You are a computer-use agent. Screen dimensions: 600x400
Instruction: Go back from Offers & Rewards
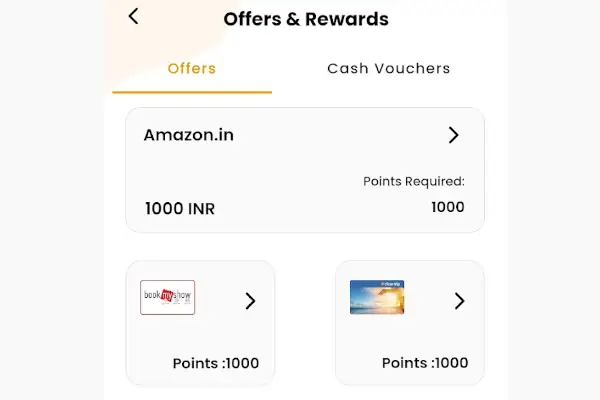[x=134, y=16]
